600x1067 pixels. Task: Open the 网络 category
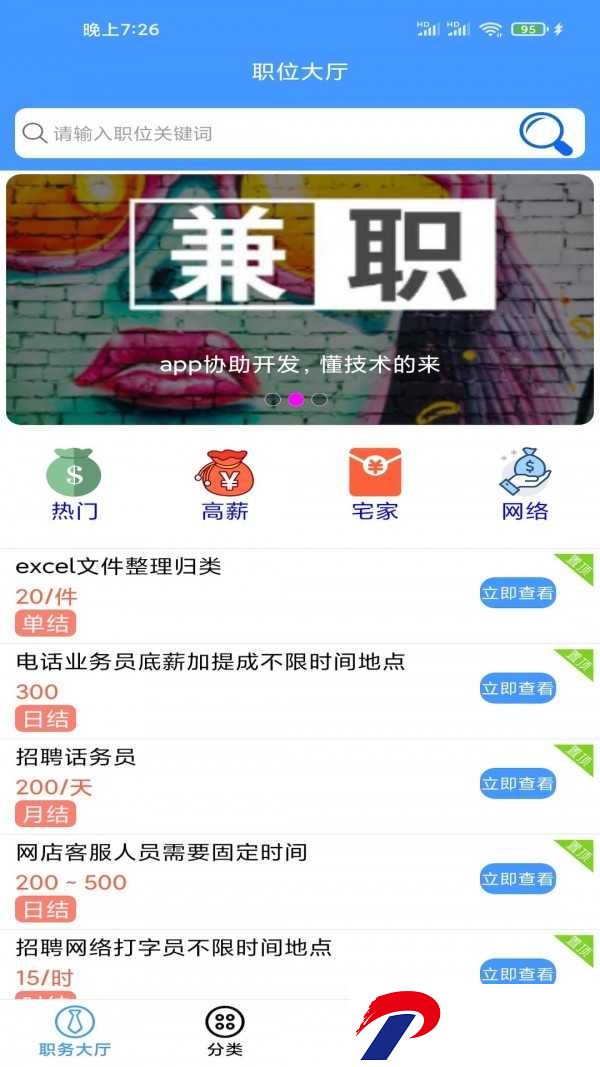pyautogui.click(x=524, y=485)
